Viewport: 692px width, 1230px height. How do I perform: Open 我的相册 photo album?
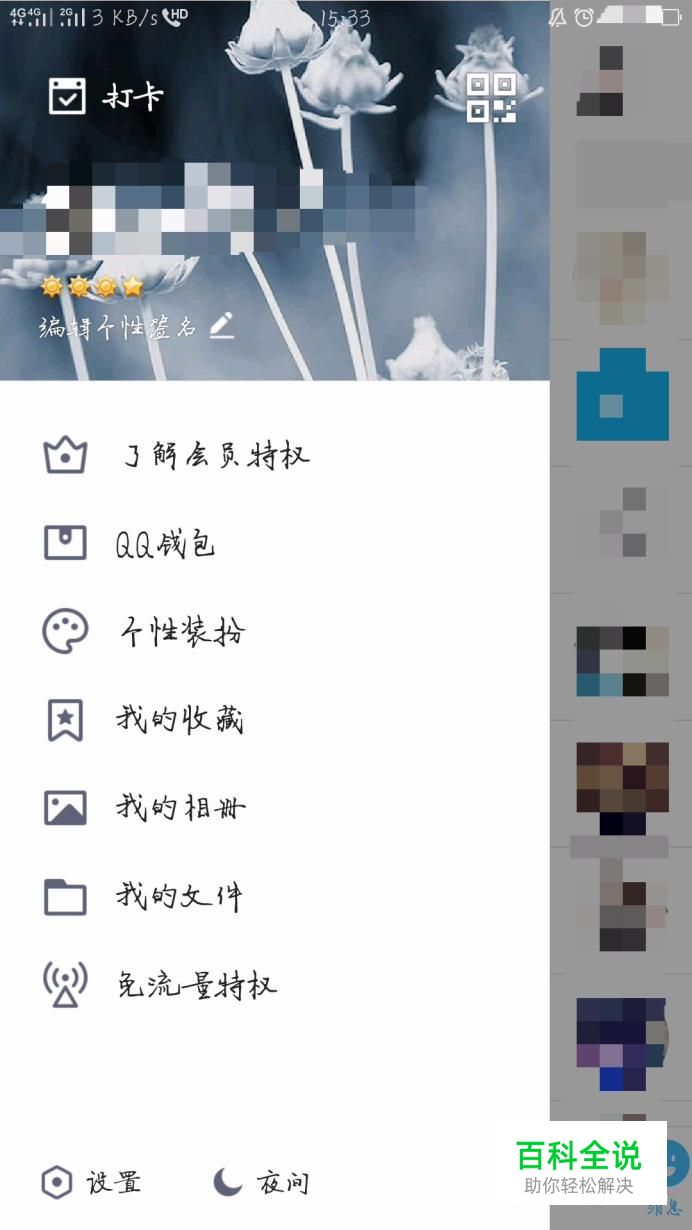[180, 808]
